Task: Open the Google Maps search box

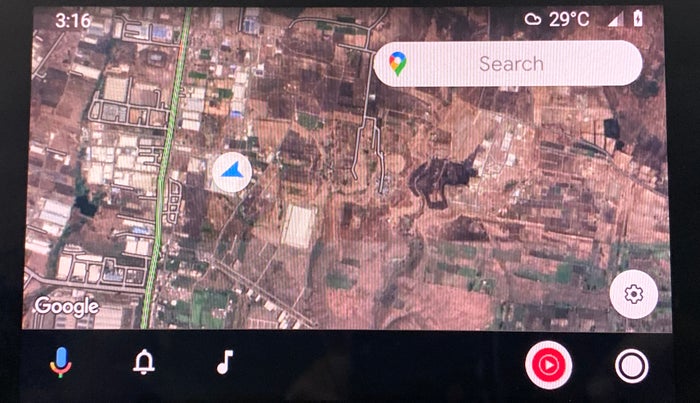Action: [x=509, y=64]
